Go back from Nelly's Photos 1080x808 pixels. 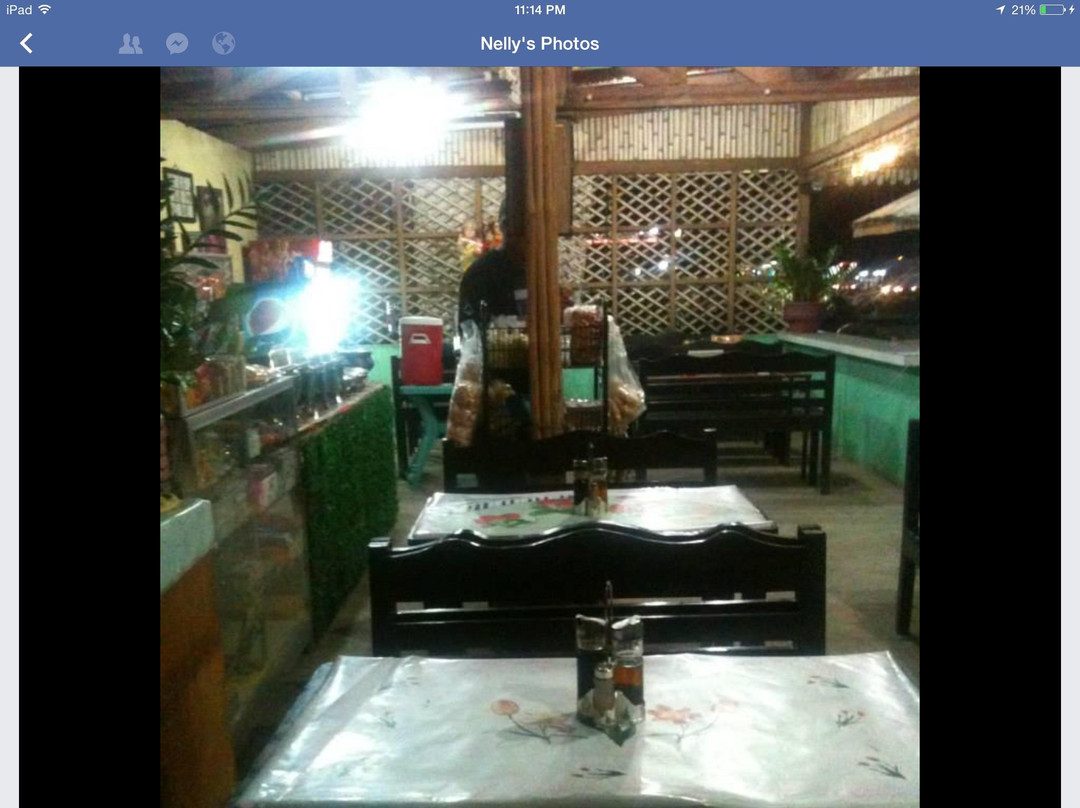(x=26, y=43)
